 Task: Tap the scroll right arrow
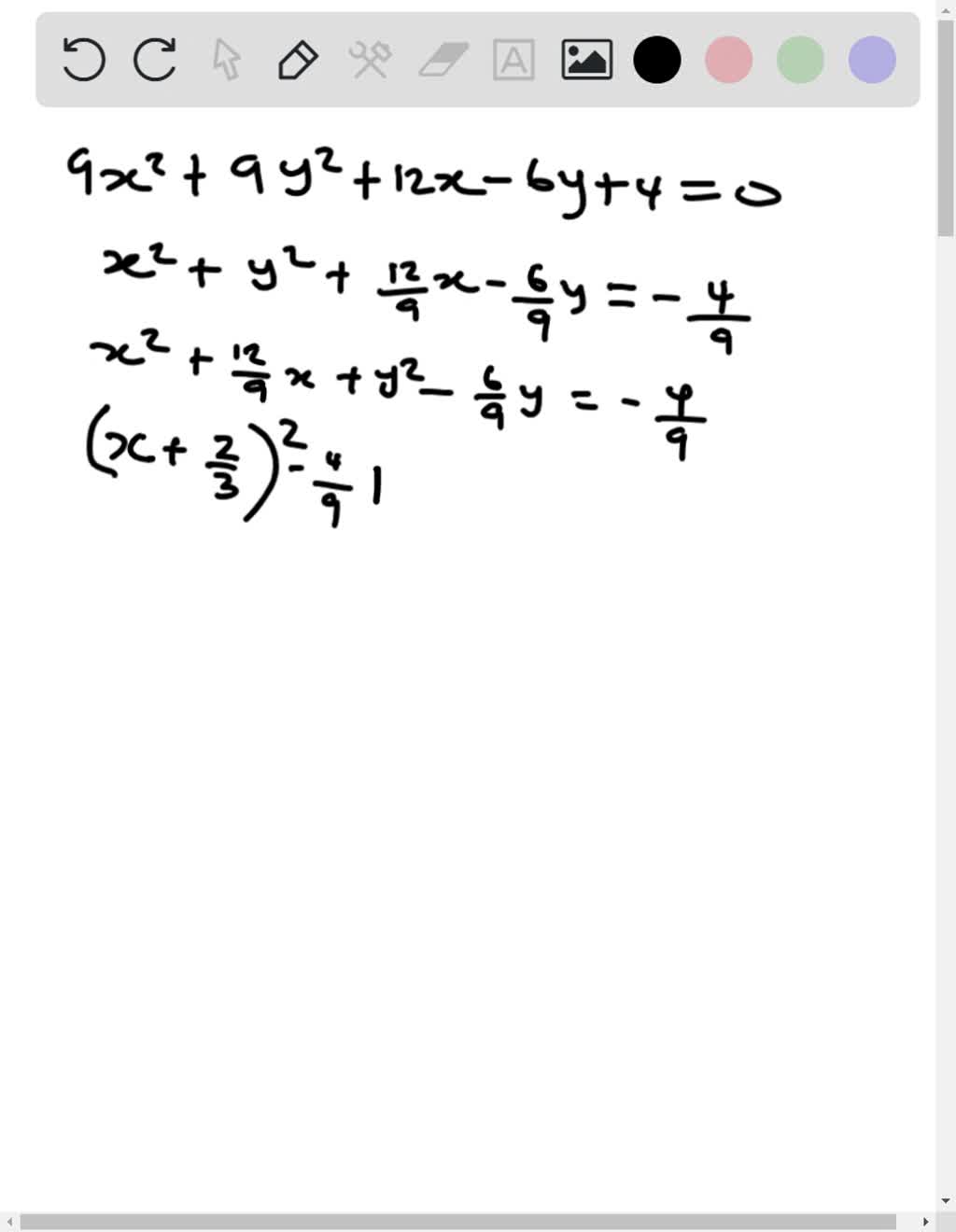point(925,1222)
